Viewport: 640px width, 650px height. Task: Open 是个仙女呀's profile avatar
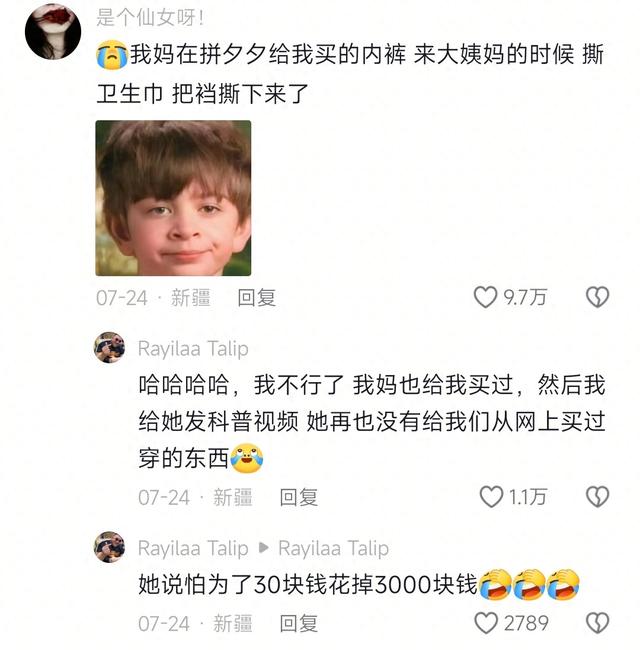point(52,30)
